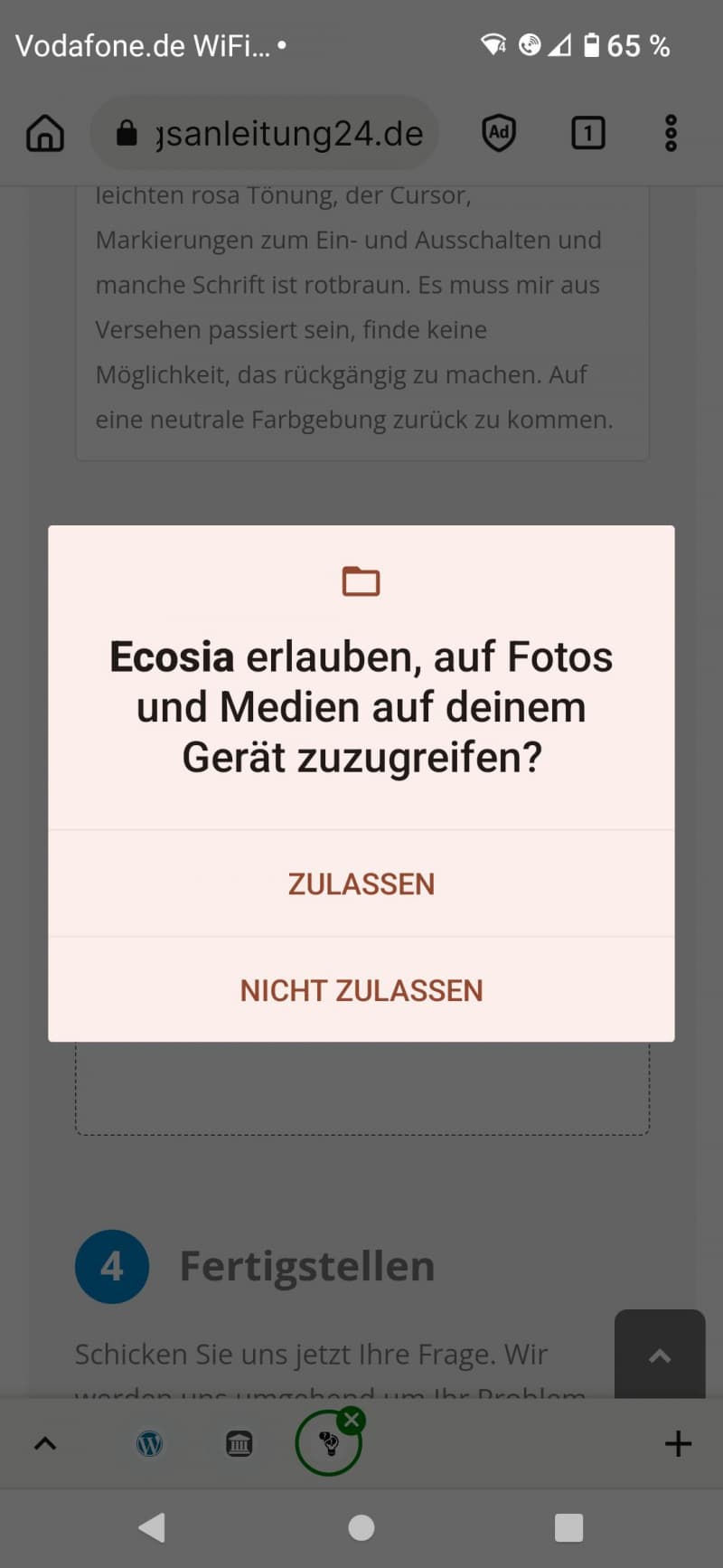
Task: Go to the system home screen
Action: pos(361,1527)
